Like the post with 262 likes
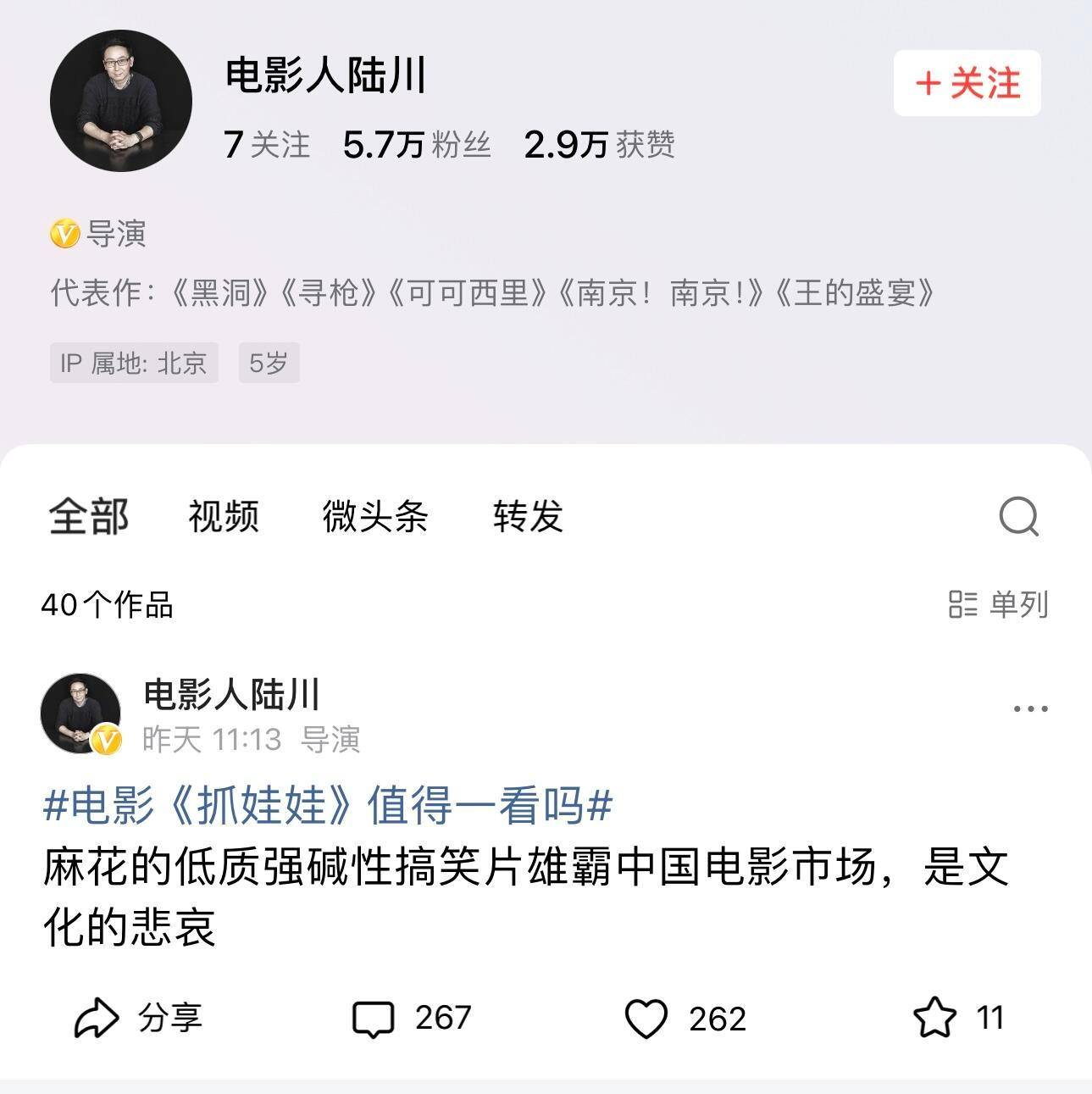Screen dimensions: 1092x1094 click(685, 1018)
